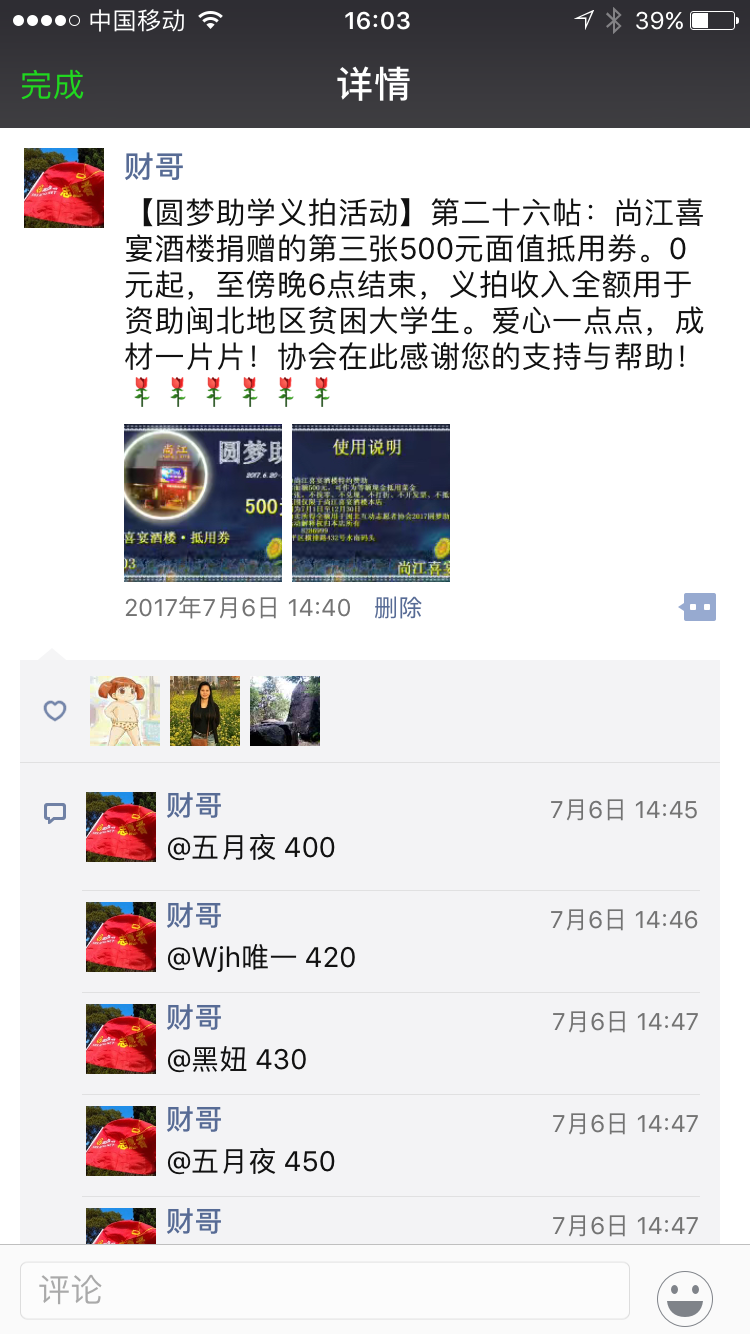Open 财哥's avatar next to the post
Image resolution: width=750 pixels, height=1334 pixels.
64,188
